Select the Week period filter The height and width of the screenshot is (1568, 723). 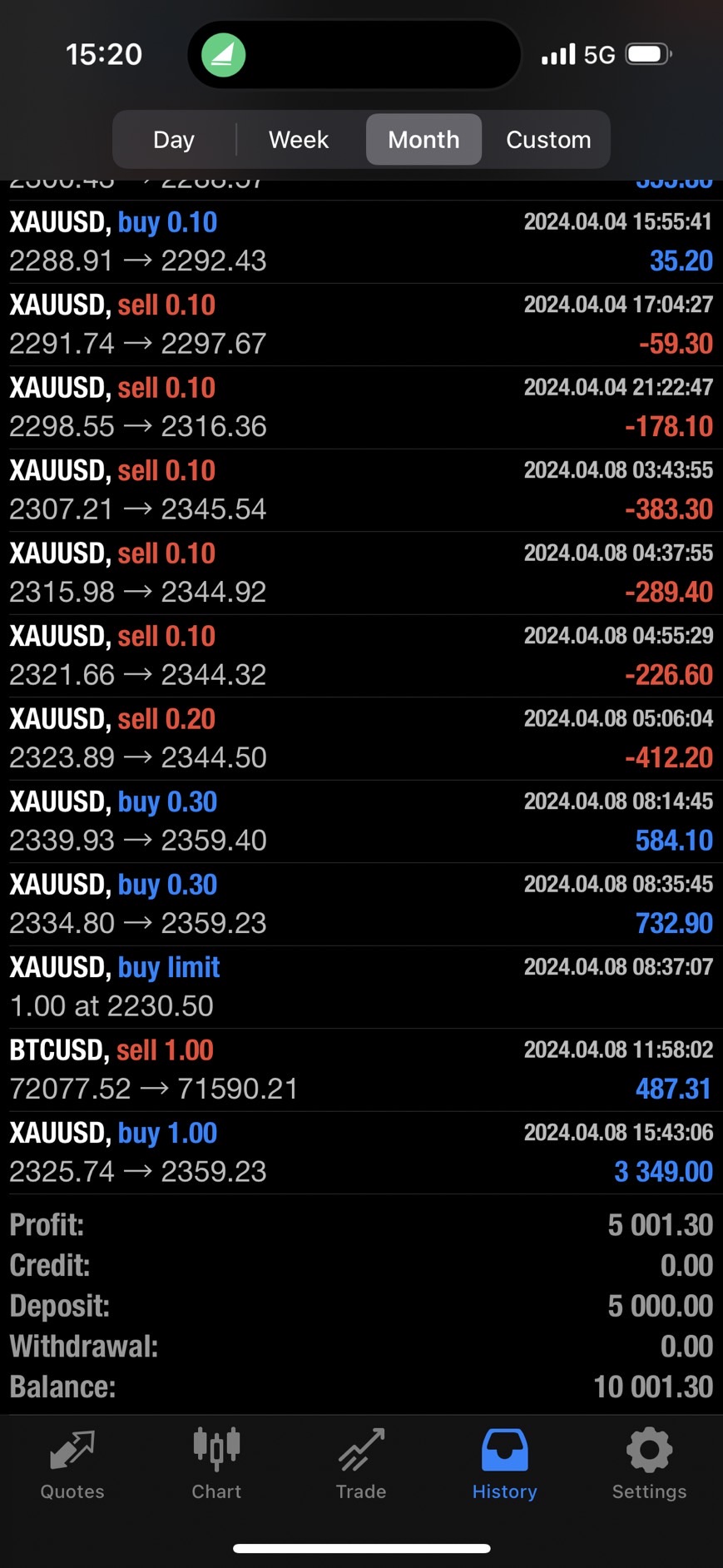pos(299,140)
